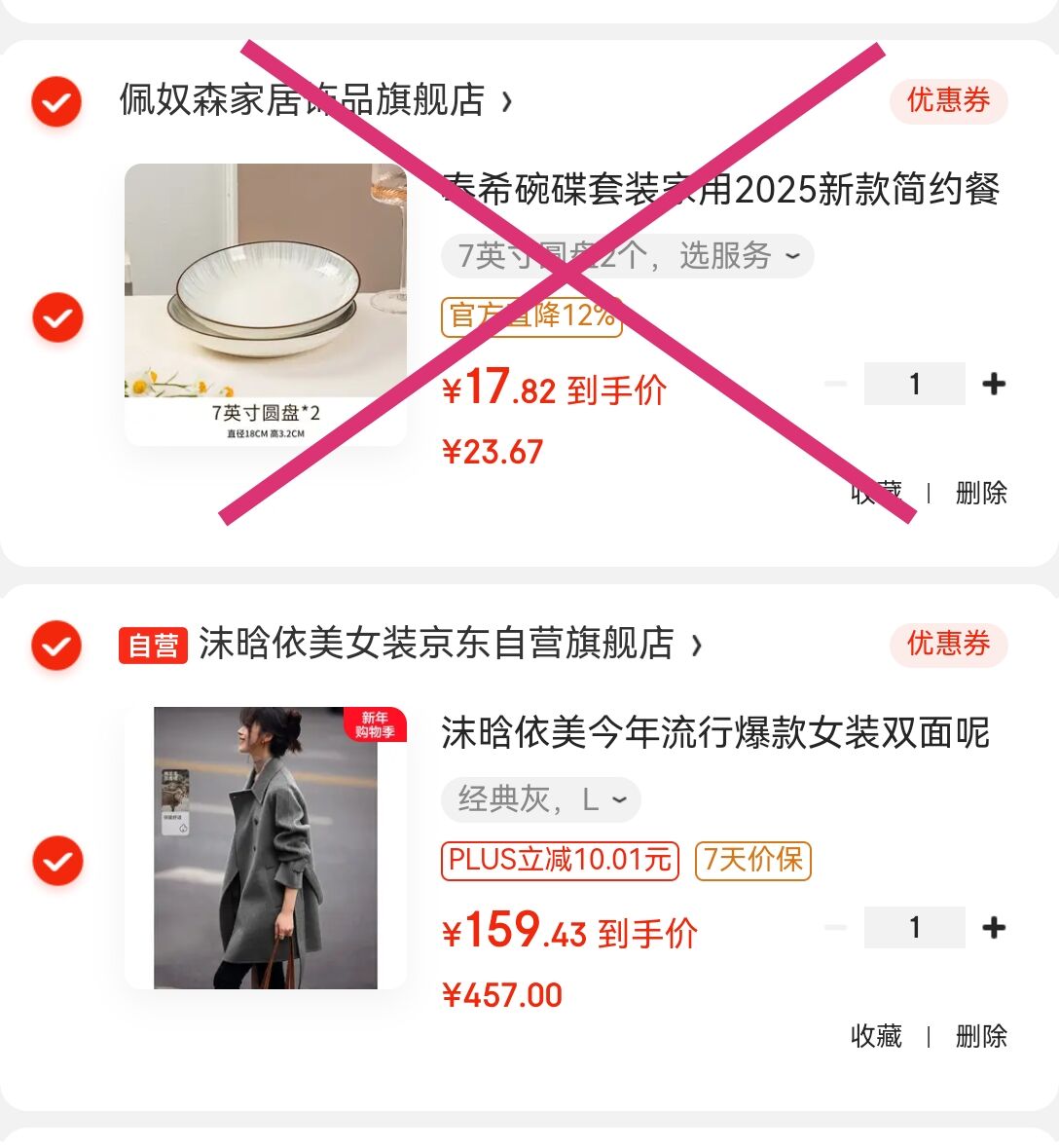Deselect the 沫晗依美 grey coat item
This screenshot has height=1148, width=1059.
tap(57, 861)
